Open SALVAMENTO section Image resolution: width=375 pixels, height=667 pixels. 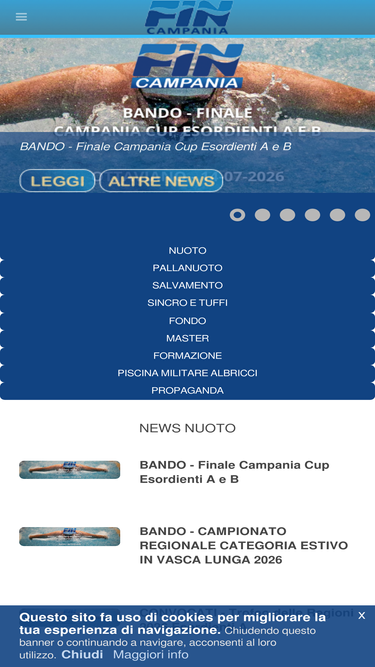click(188, 285)
